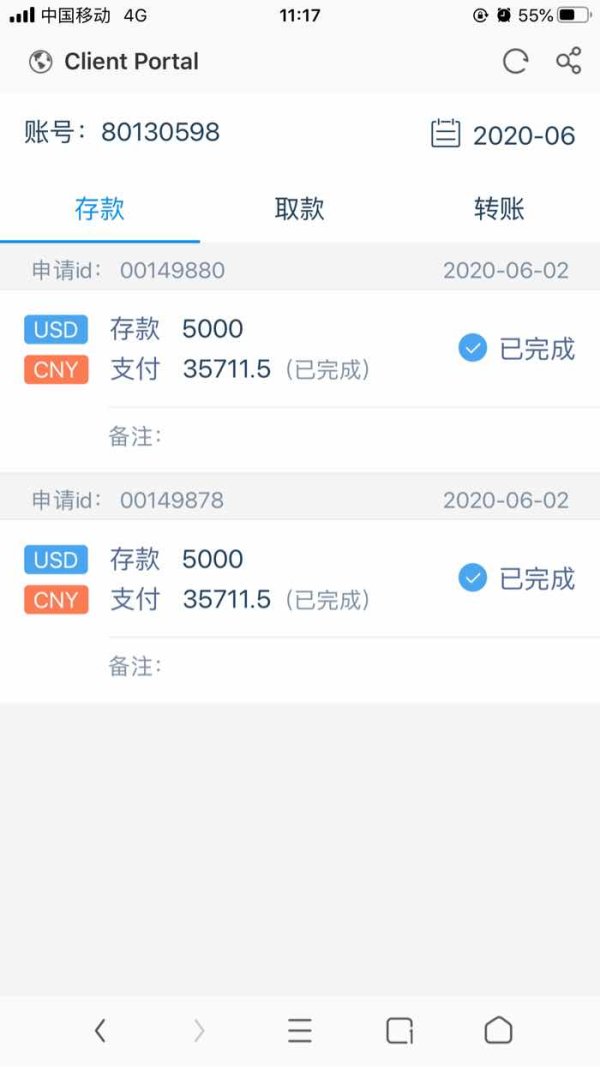Switch to the 转账 tab

499,209
